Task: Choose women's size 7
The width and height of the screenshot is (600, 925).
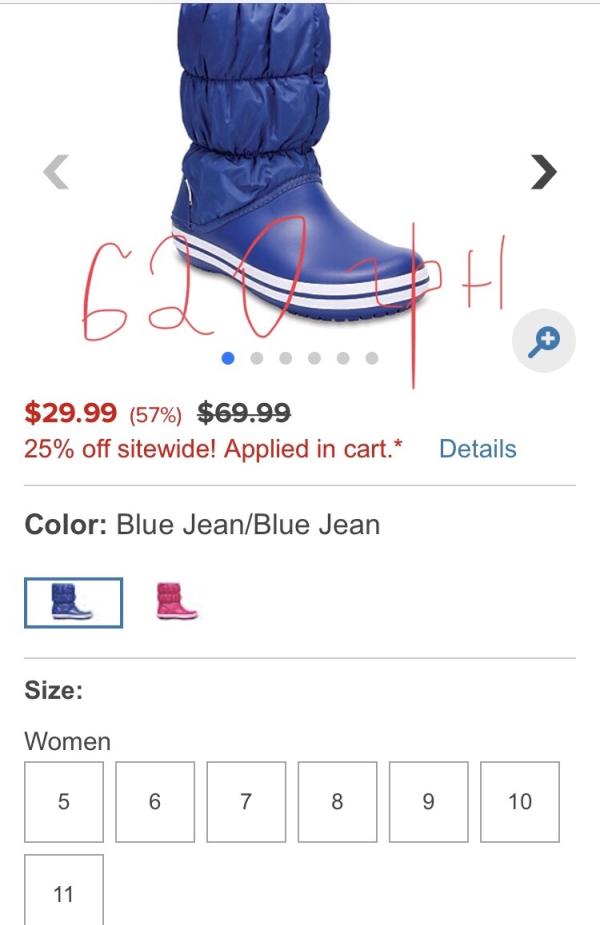Action: [x=246, y=802]
